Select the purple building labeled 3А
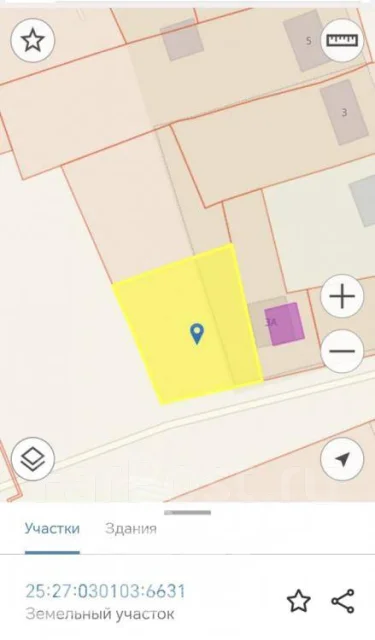The image size is (375, 640). [x=284, y=324]
